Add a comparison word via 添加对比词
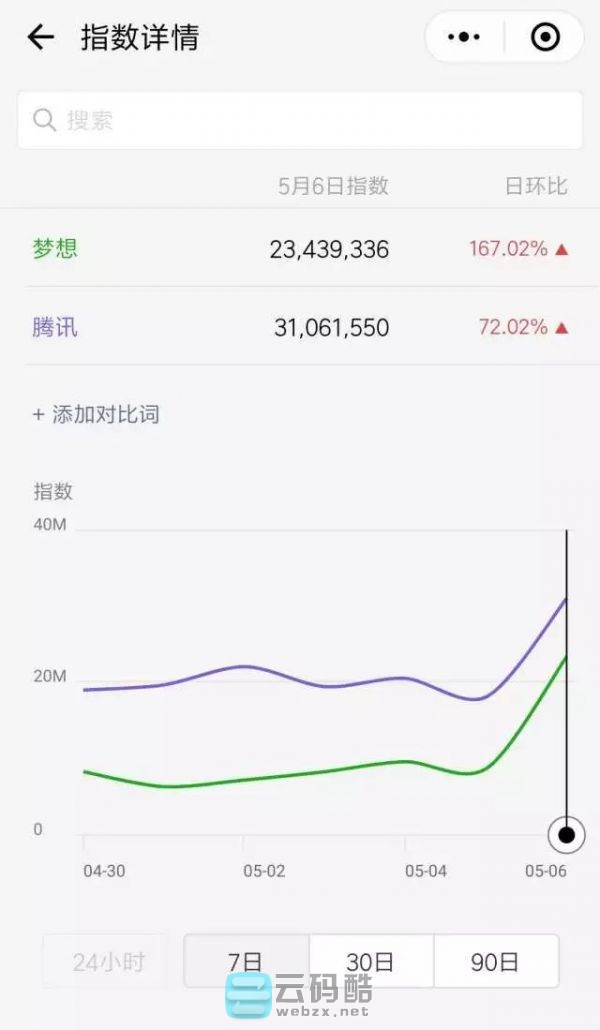Viewport: 600px width, 1030px height. pos(96,414)
